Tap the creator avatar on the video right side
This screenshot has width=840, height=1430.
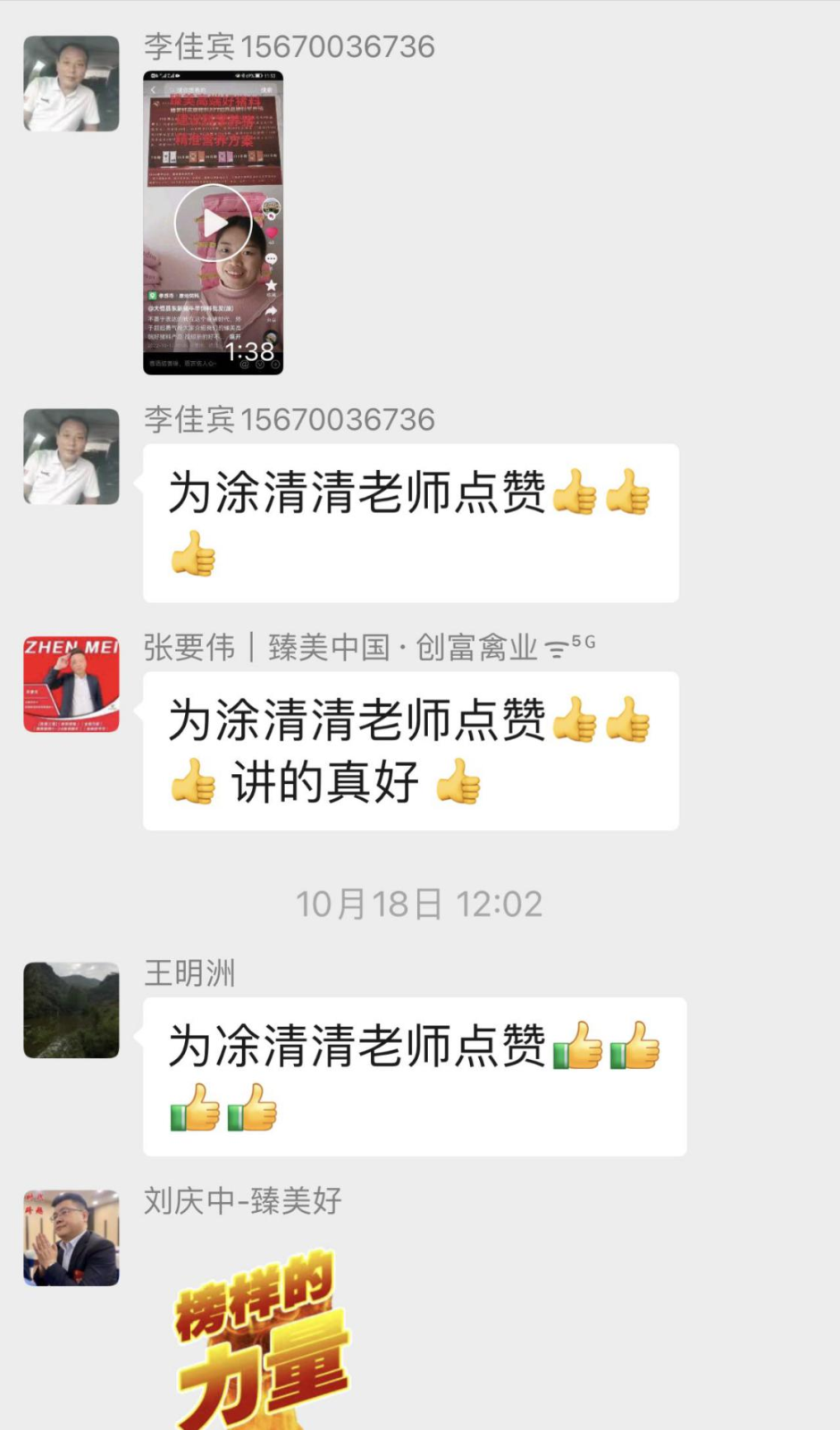[272, 206]
